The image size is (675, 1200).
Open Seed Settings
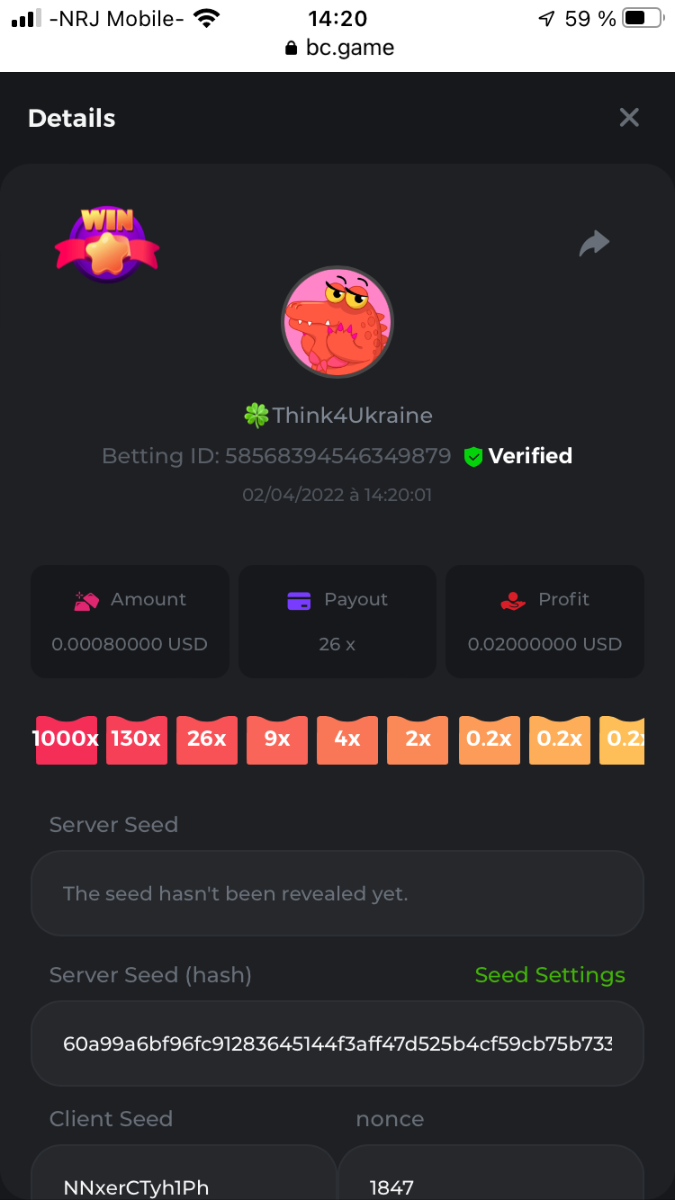click(x=550, y=975)
